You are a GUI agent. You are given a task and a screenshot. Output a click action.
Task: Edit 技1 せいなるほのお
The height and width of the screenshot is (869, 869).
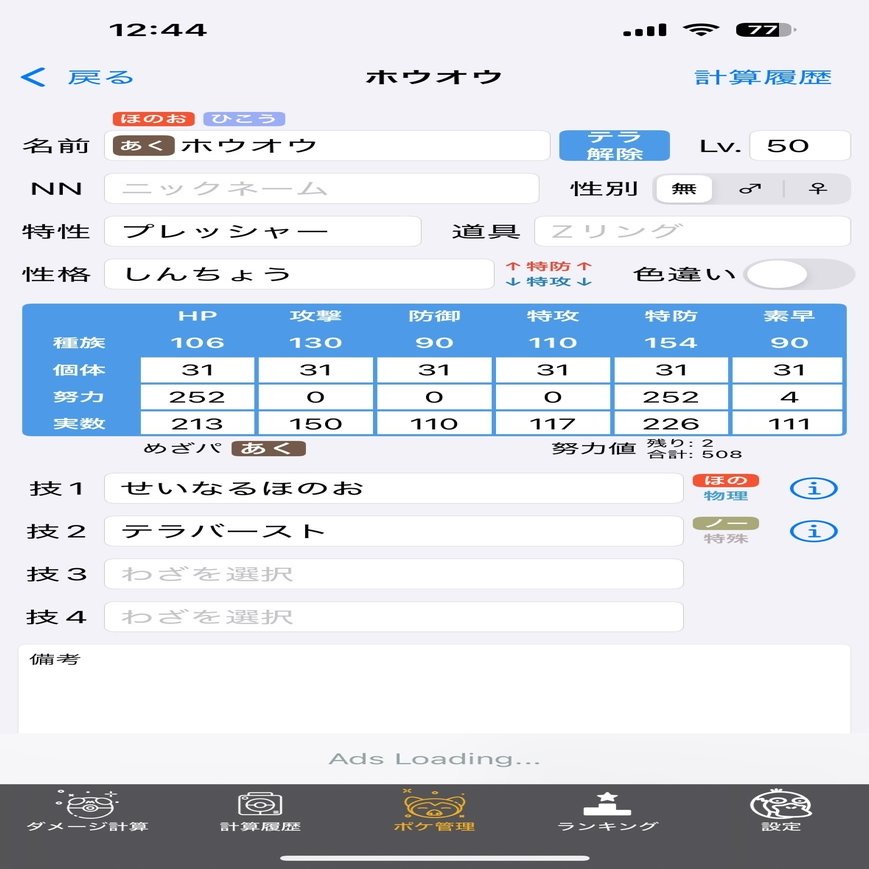pos(393,489)
